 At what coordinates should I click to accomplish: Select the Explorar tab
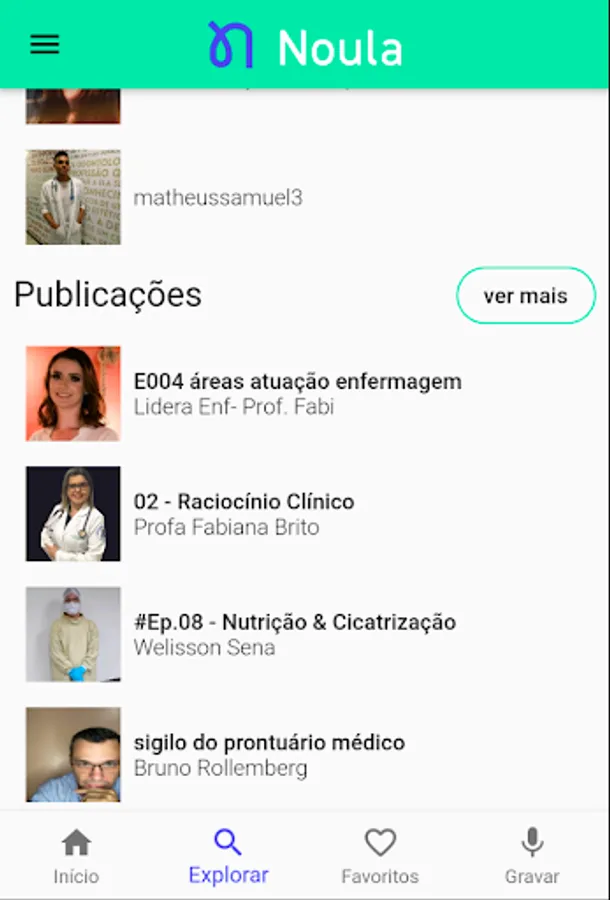(228, 856)
